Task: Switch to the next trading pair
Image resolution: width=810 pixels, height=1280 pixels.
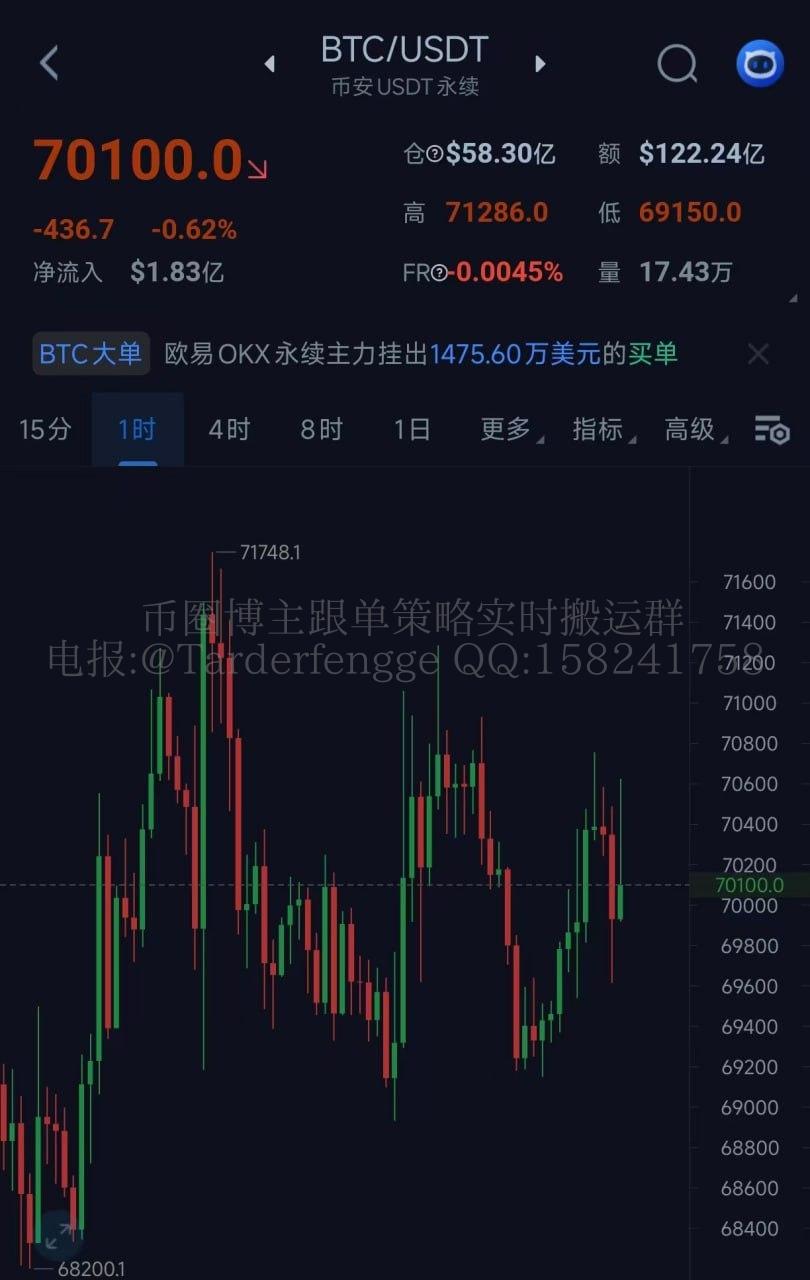Action: (x=540, y=64)
